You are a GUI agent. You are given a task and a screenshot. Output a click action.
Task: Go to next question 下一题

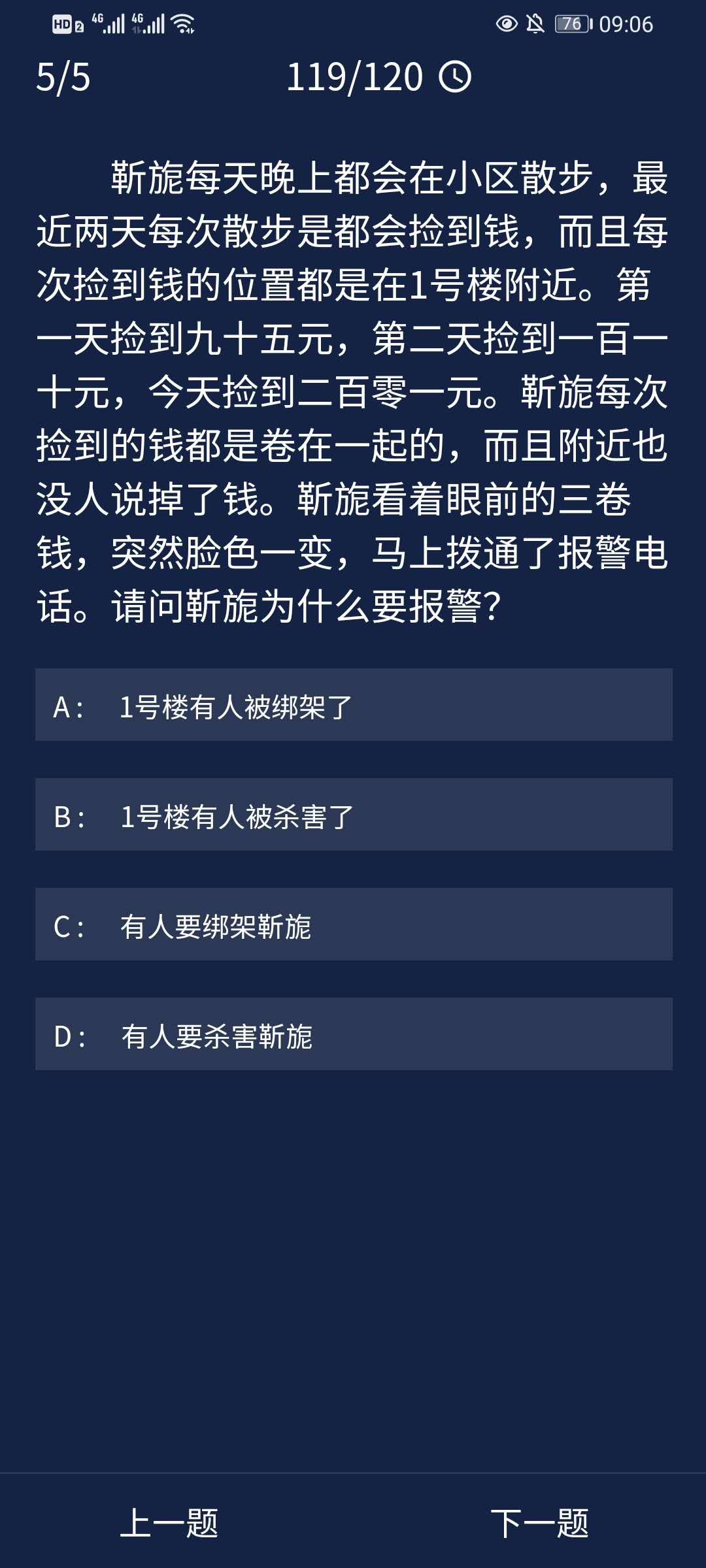click(539, 1523)
